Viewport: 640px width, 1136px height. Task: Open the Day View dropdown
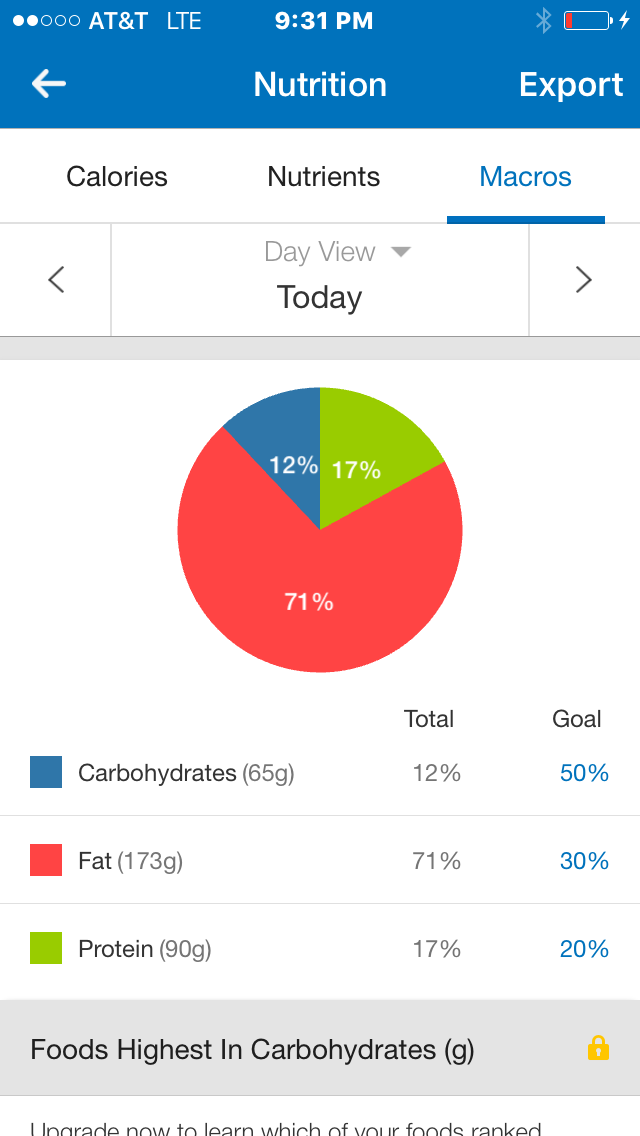coord(338,252)
